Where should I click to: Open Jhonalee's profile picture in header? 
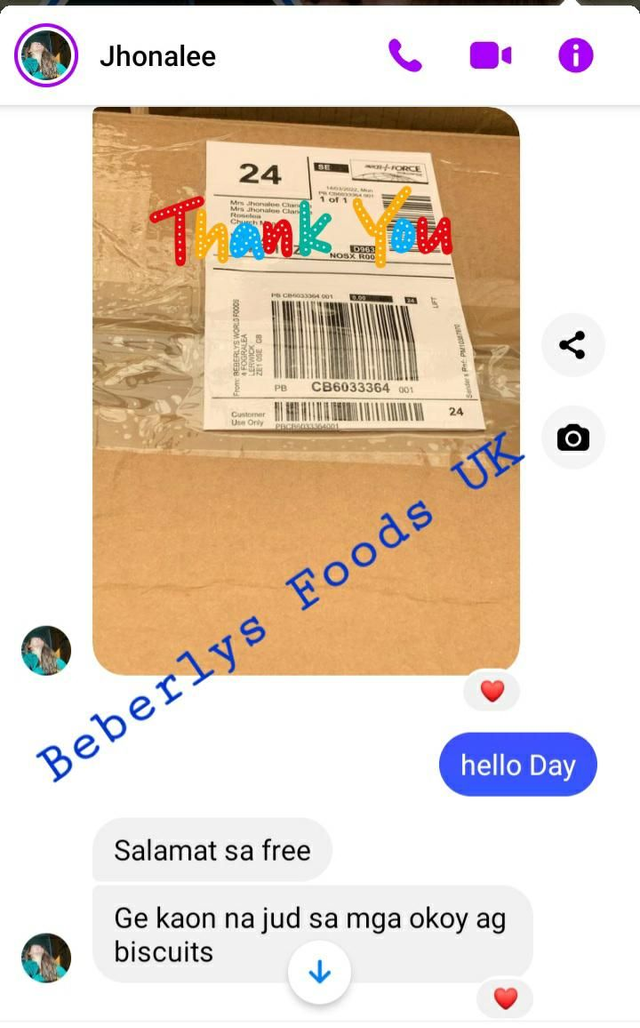click(46, 55)
